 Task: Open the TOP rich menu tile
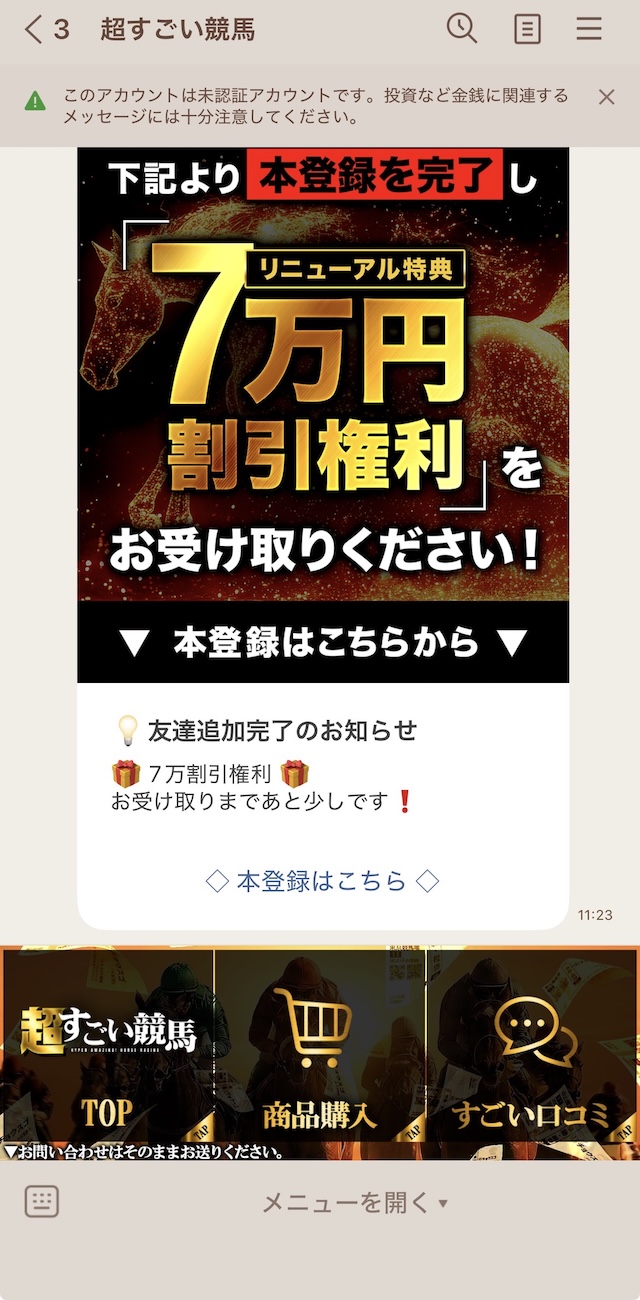(107, 1050)
